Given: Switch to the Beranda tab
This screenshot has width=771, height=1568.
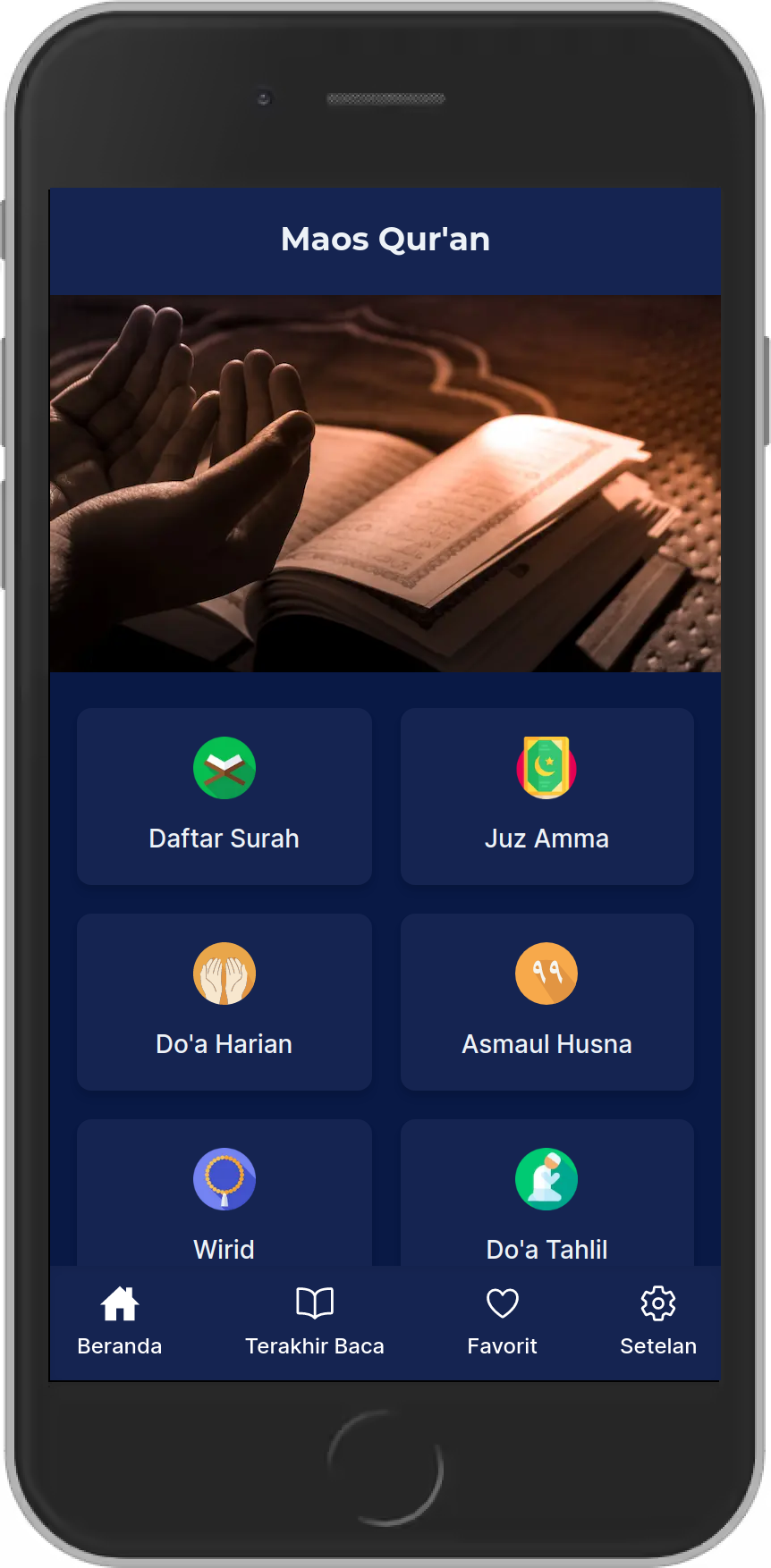Looking at the screenshot, I should 120,1321.
